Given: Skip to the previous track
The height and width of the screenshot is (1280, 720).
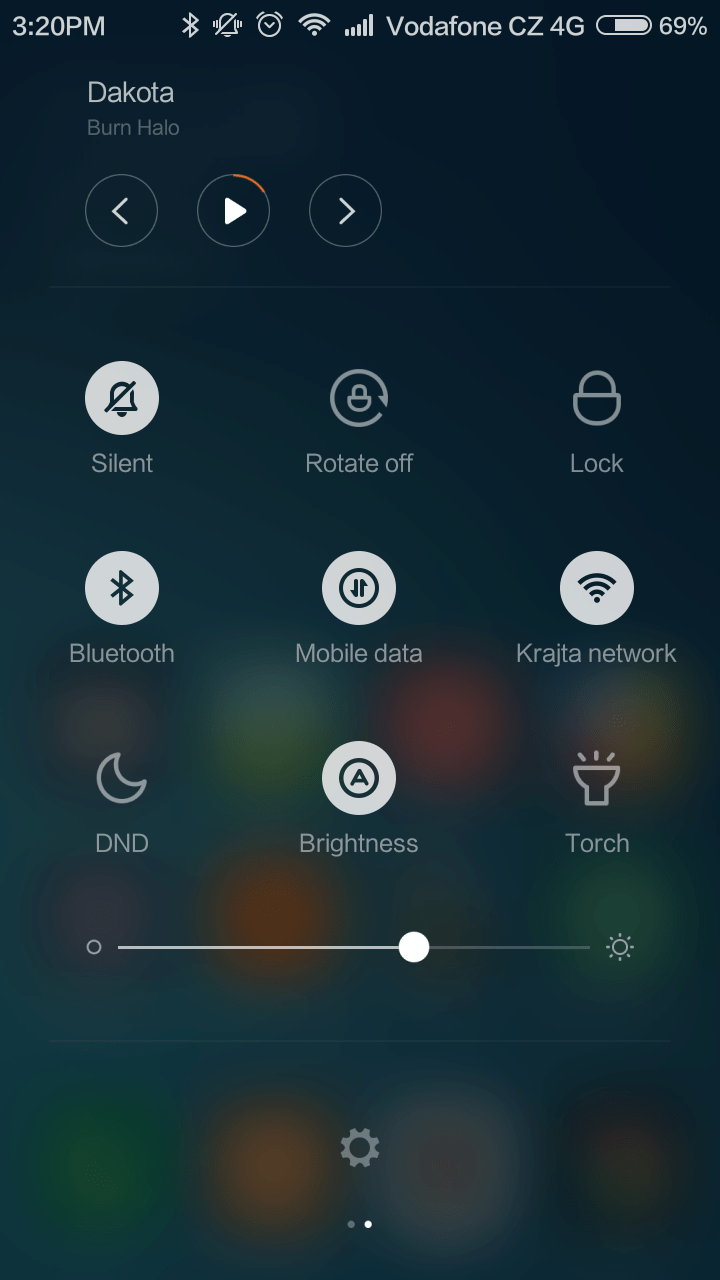Looking at the screenshot, I should coord(121,211).
